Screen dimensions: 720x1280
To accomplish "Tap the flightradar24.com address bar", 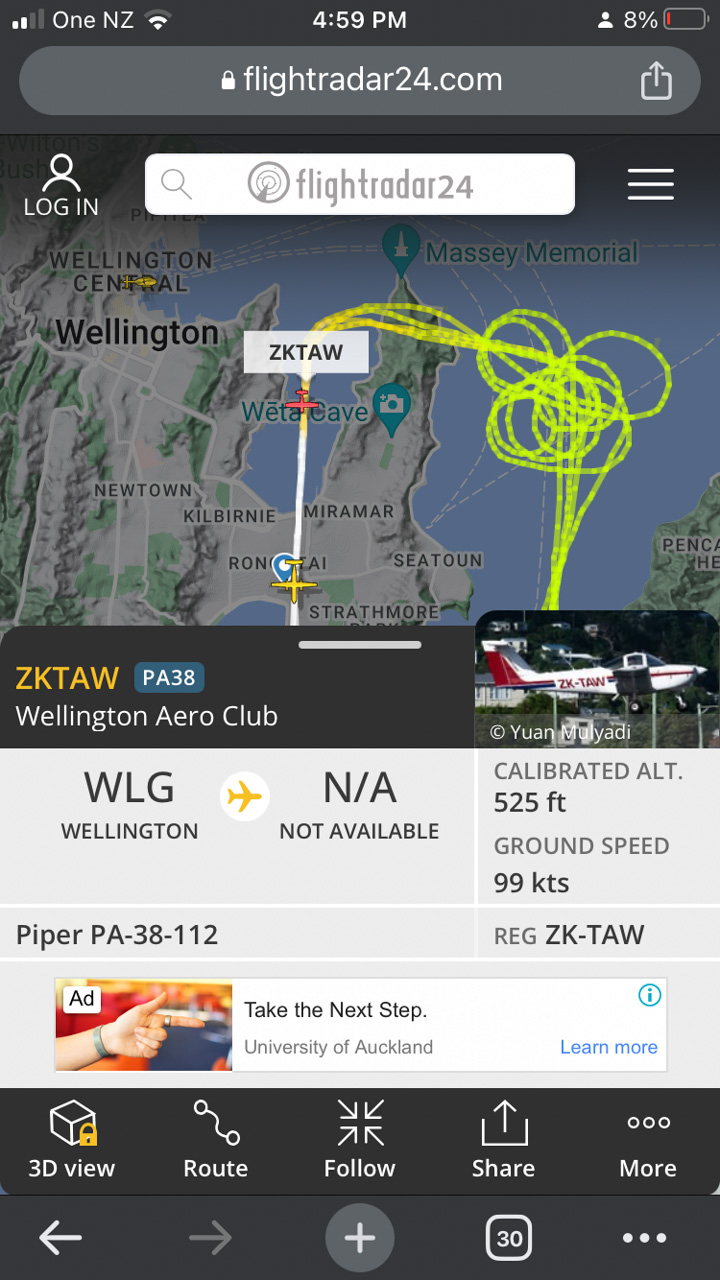I will point(360,81).
